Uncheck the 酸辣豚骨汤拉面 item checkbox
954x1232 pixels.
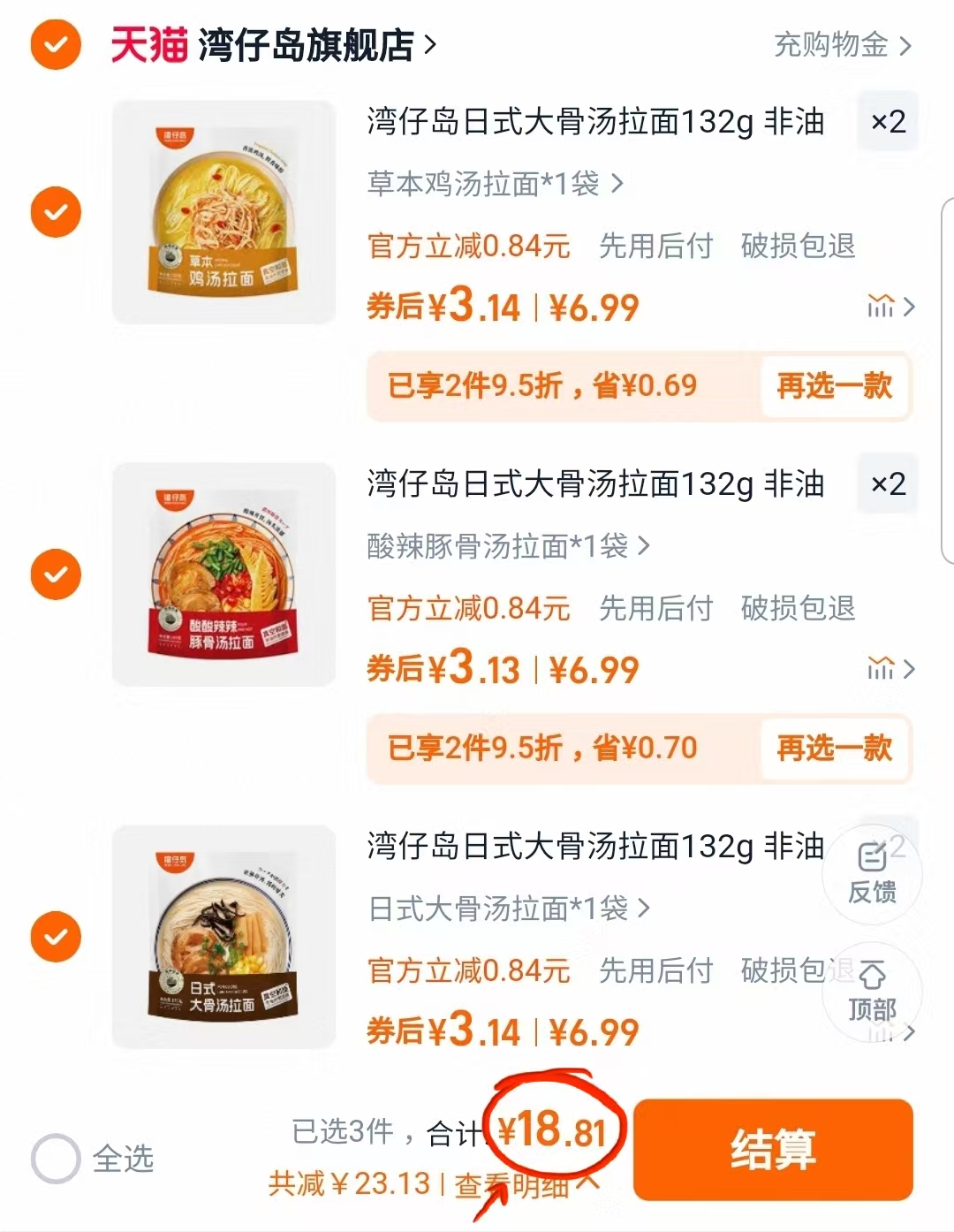[56, 574]
